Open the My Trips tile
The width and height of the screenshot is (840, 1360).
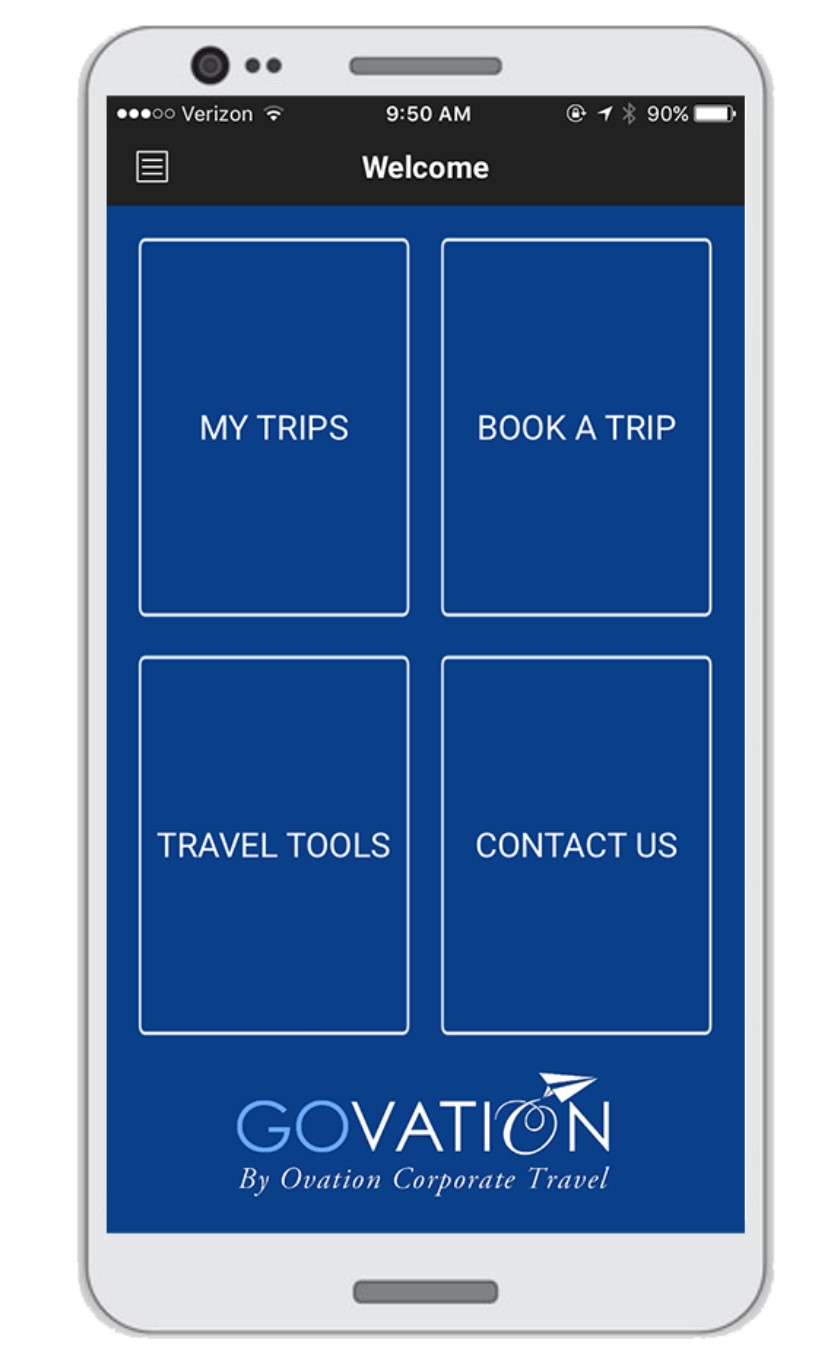click(x=274, y=427)
